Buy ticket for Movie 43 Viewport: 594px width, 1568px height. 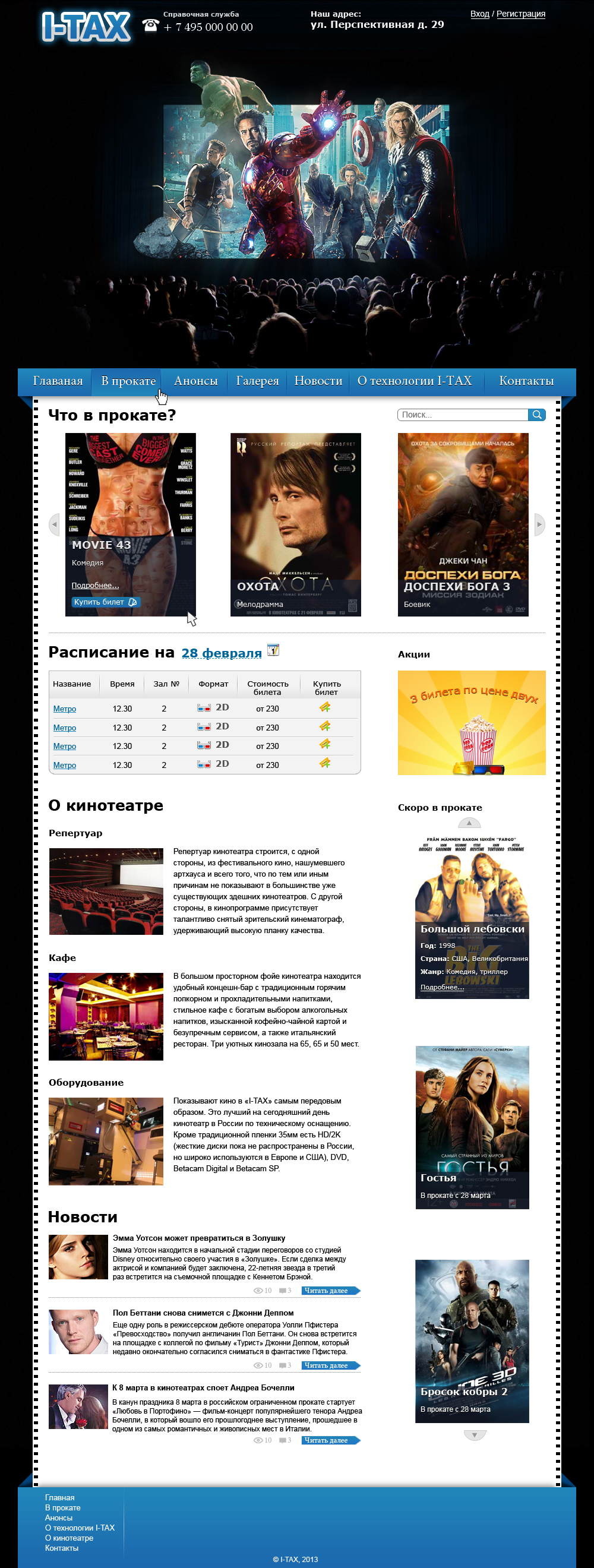pos(105,602)
